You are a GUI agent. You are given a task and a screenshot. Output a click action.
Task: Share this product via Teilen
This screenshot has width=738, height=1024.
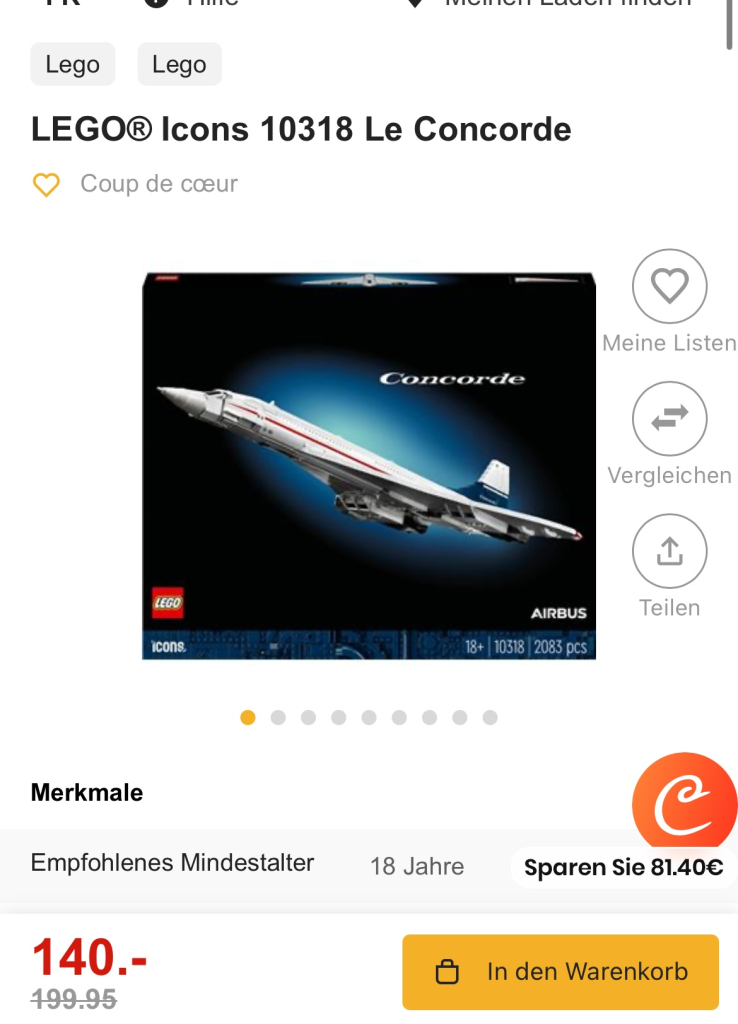pyautogui.click(x=669, y=551)
